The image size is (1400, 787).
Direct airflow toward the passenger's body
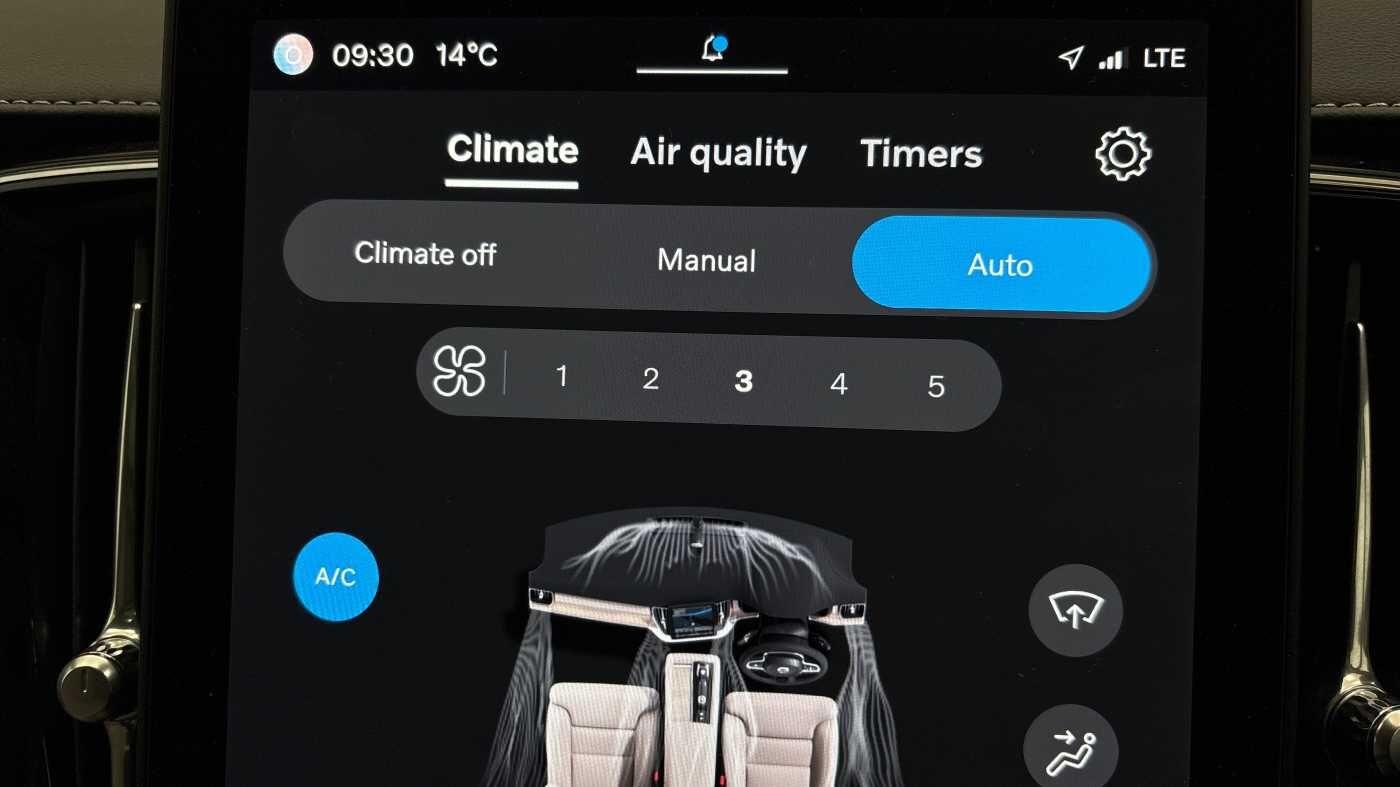(1070, 752)
